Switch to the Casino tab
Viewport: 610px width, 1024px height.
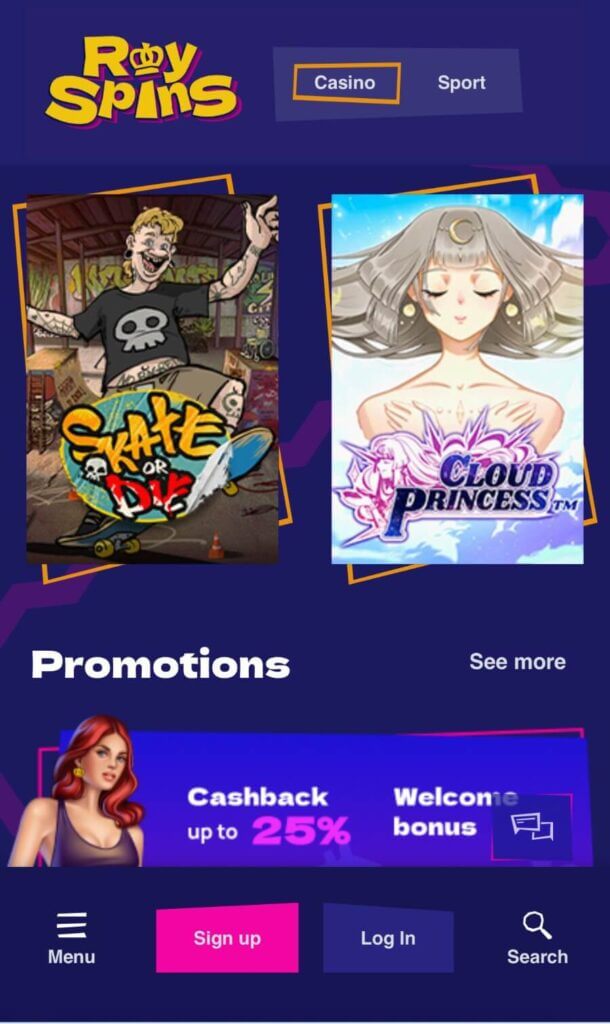coord(346,83)
